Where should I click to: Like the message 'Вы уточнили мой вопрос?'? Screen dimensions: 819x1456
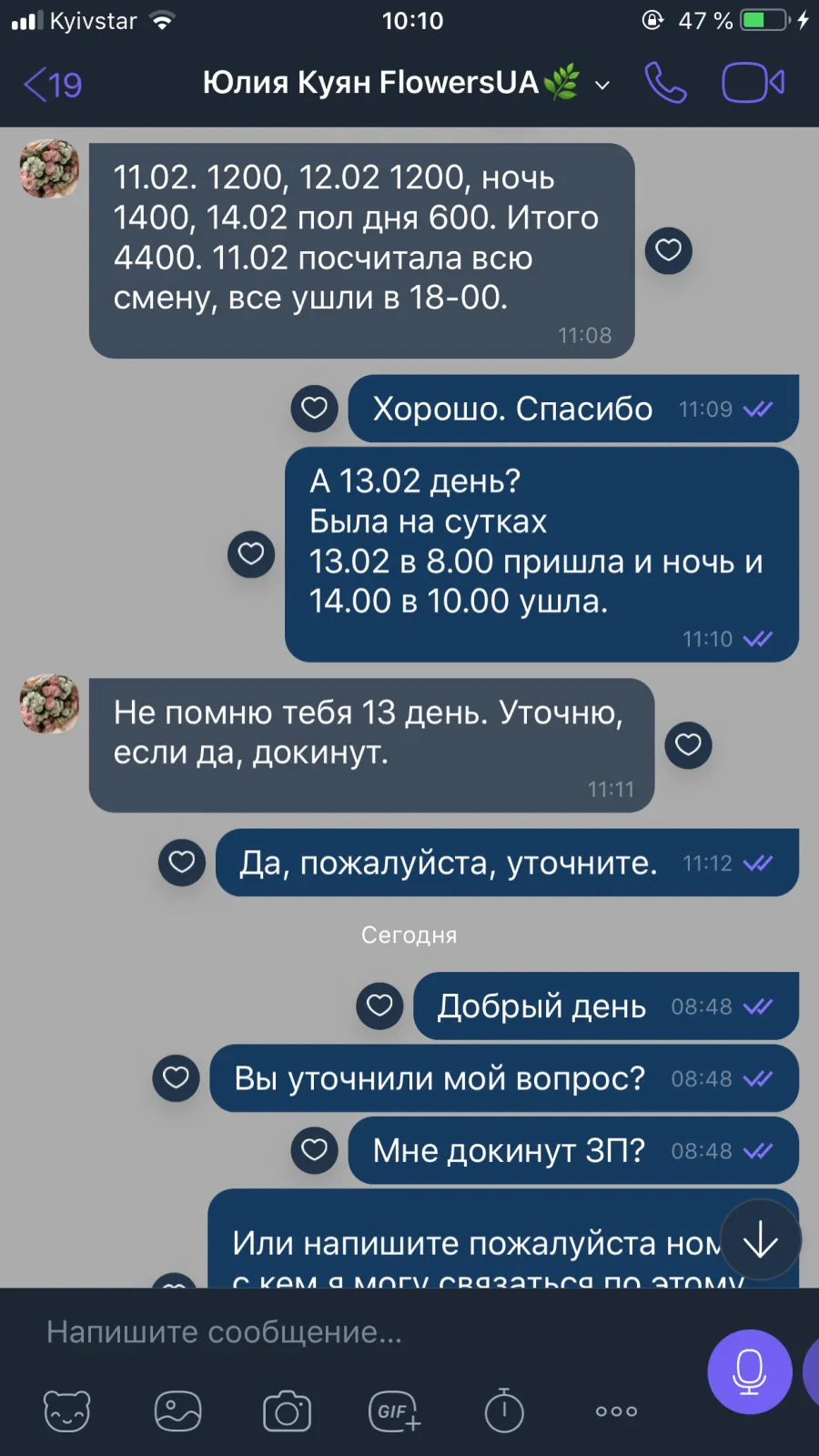pos(176,1078)
